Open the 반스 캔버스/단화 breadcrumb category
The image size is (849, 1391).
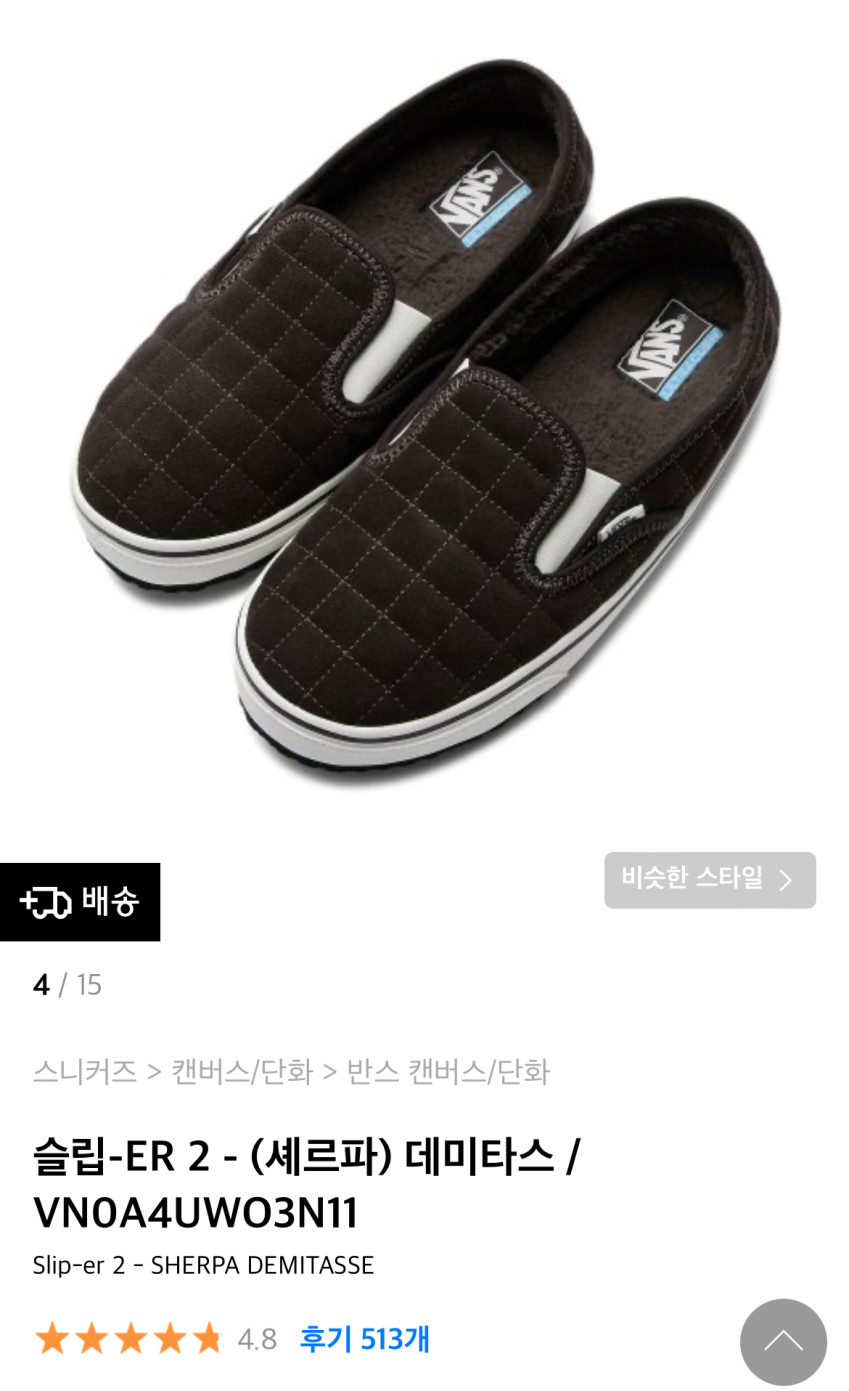(448, 1072)
